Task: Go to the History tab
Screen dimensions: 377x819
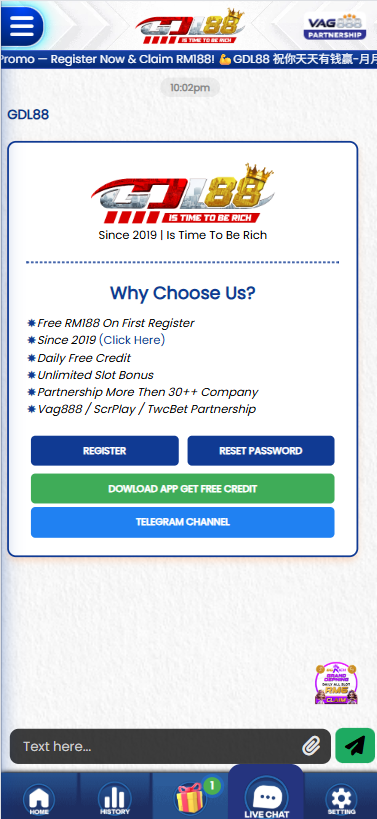Action: (114, 799)
